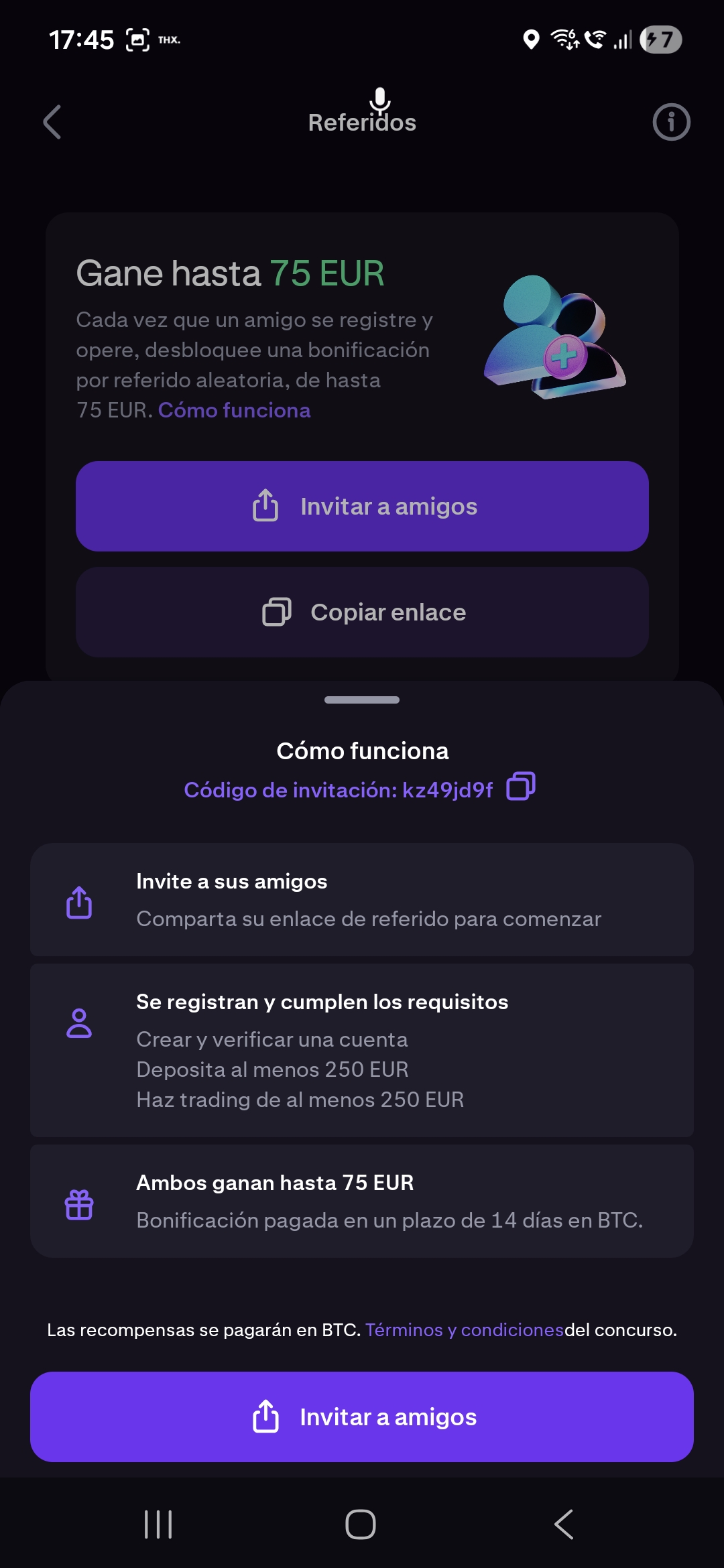The image size is (724, 1568).
Task: Open the purple Cómo funciona link
Action: tap(234, 410)
